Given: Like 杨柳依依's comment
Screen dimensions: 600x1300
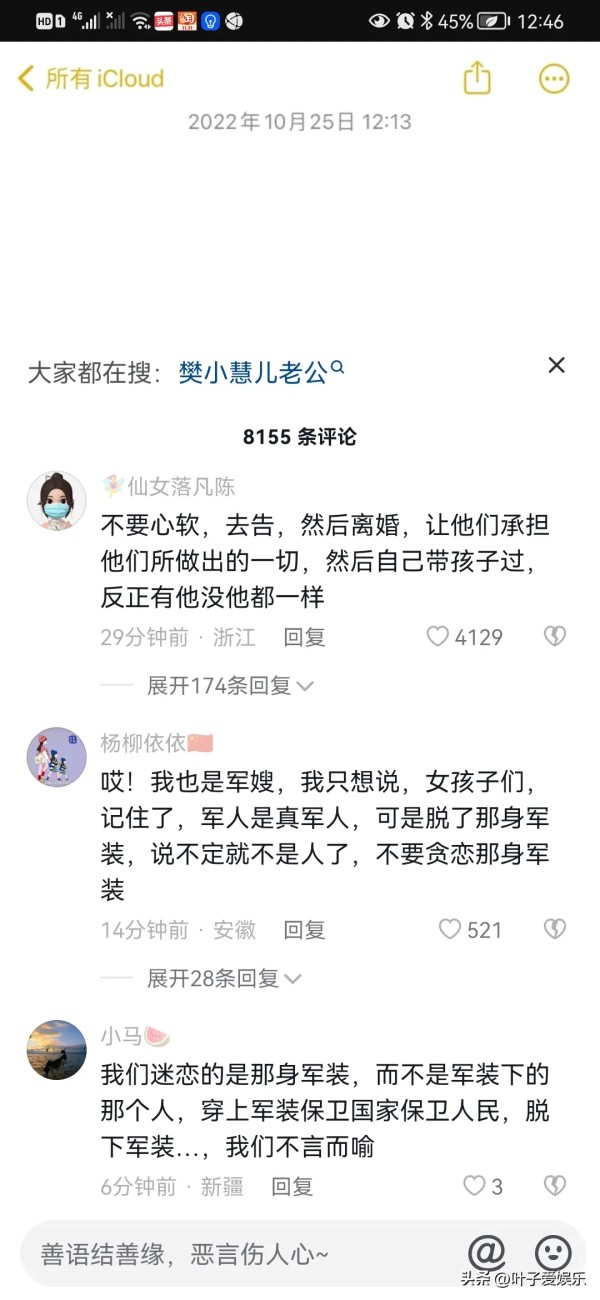Looking at the screenshot, I should click(x=450, y=930).
